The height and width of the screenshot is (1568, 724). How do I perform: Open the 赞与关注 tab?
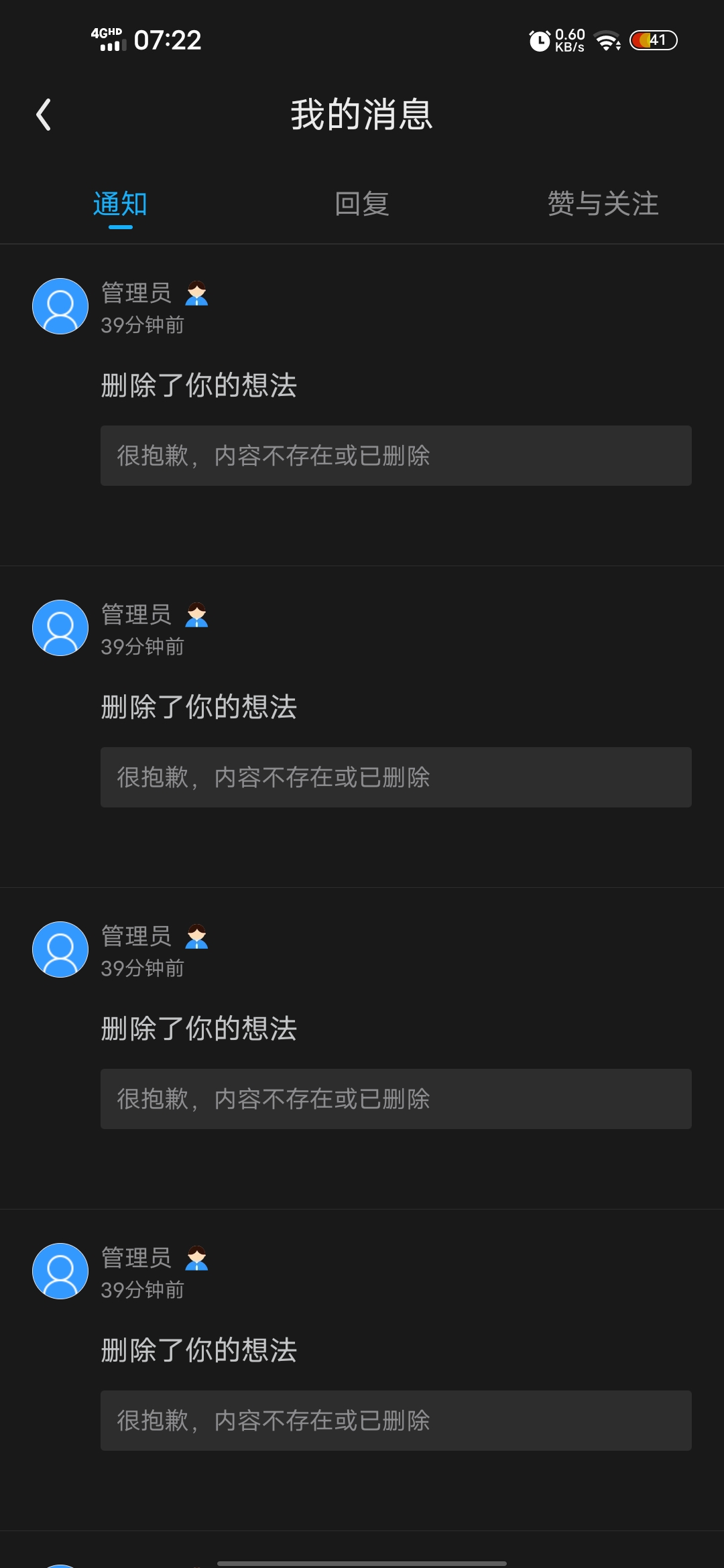[x=603, y=204]
